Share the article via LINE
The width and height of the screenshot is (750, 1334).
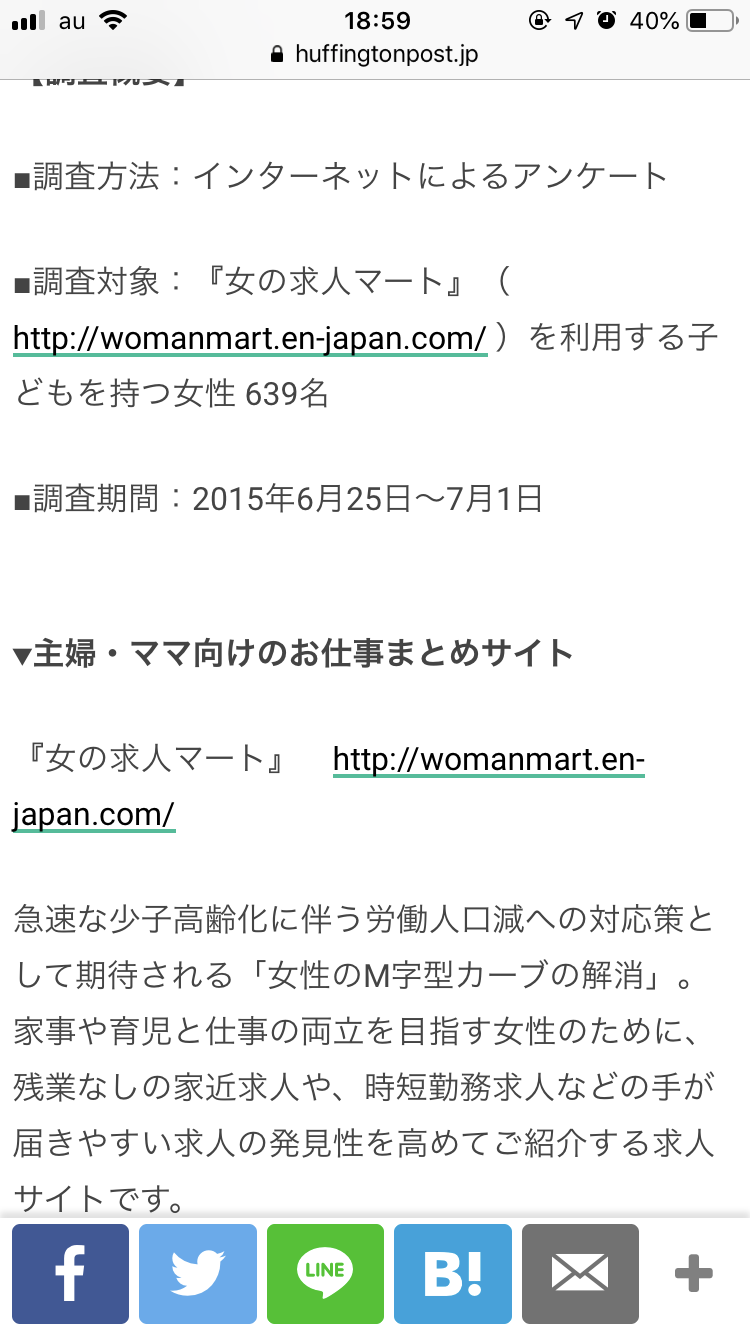[325, 1274]
